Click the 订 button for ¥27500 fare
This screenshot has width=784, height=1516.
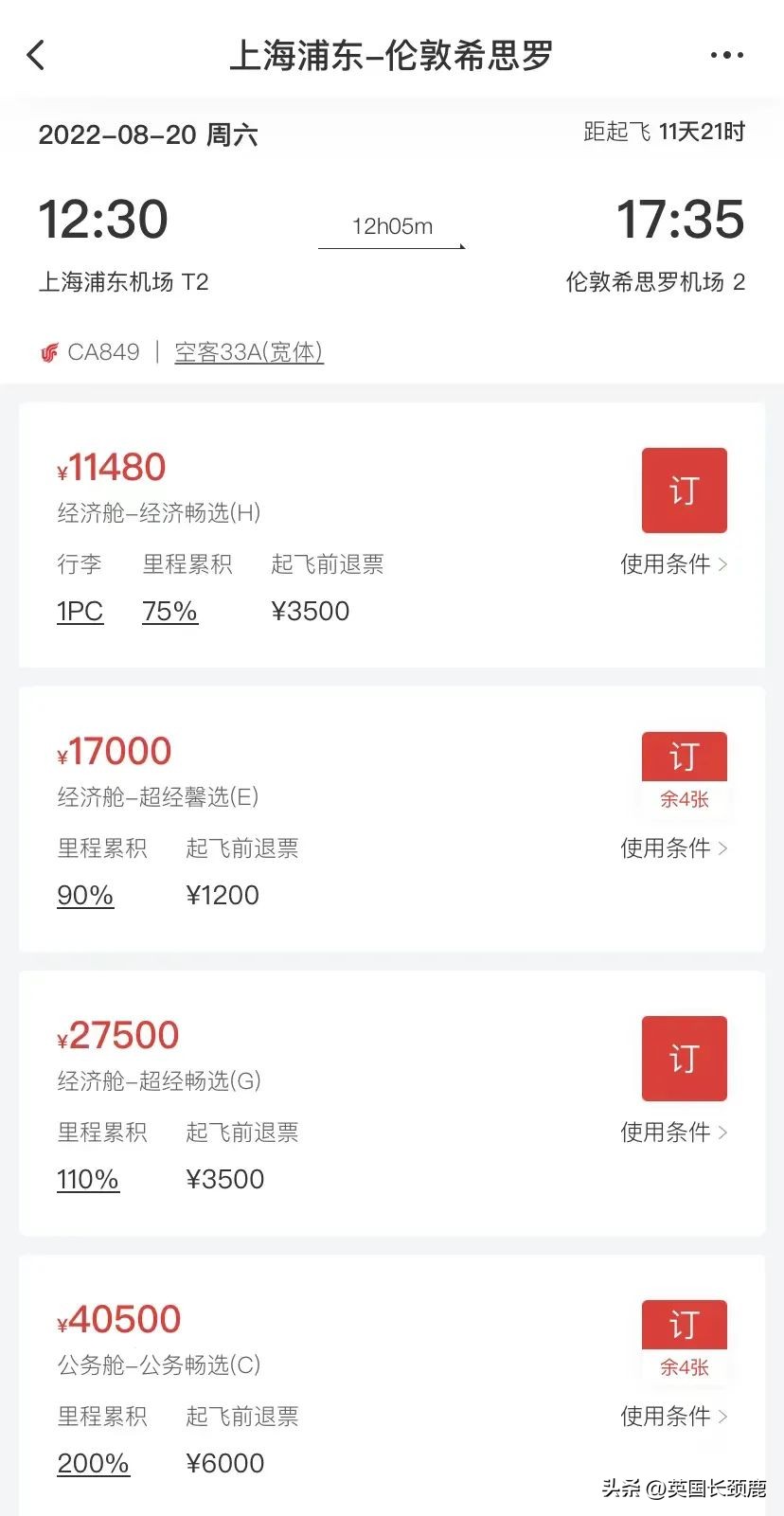684,1059
